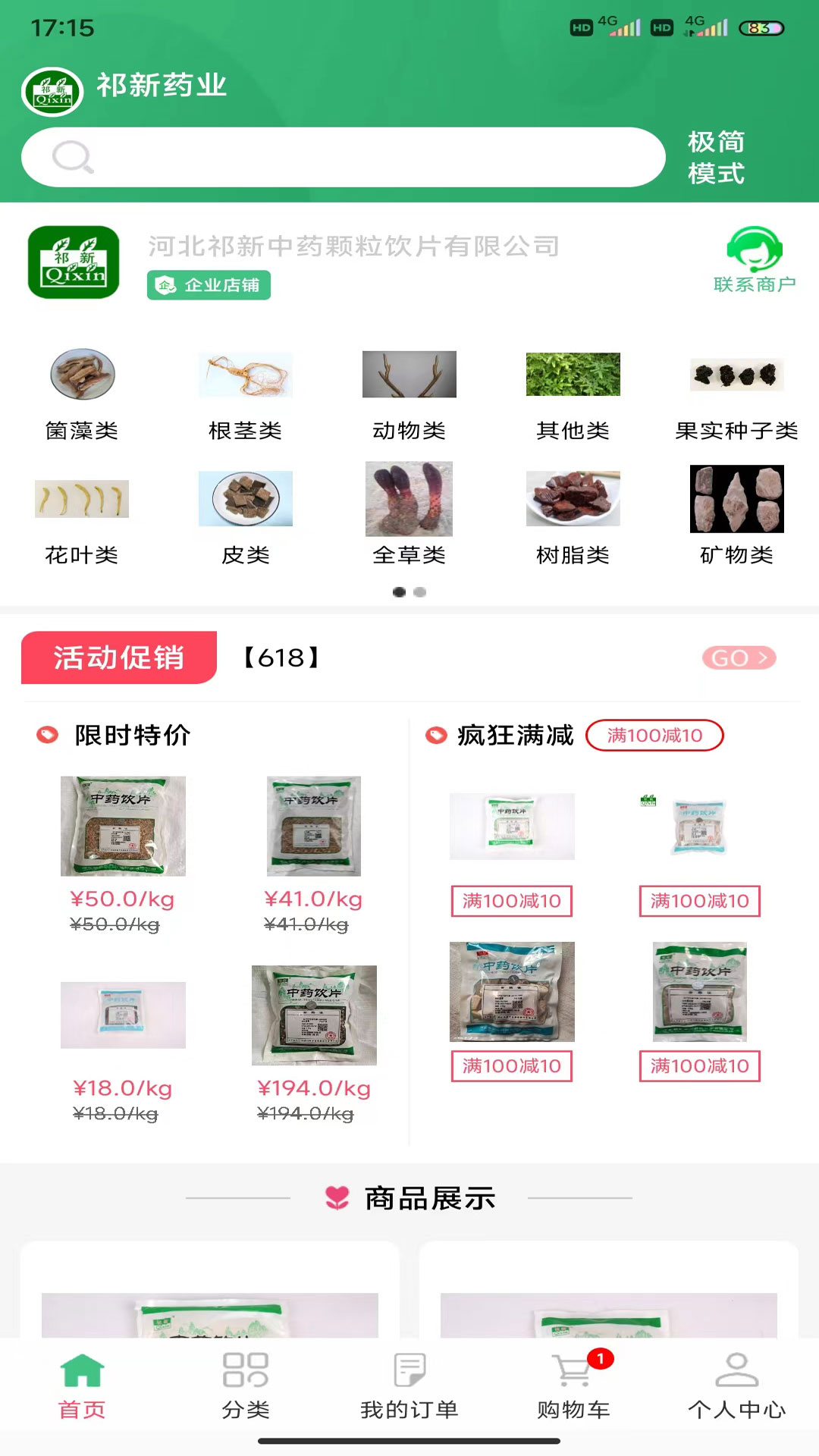819x1456 pixels.
Task: Open the 河北祁新中药颗粒饮片有限公司 store info
Action: pyautogui.click(x=353, y=246)
